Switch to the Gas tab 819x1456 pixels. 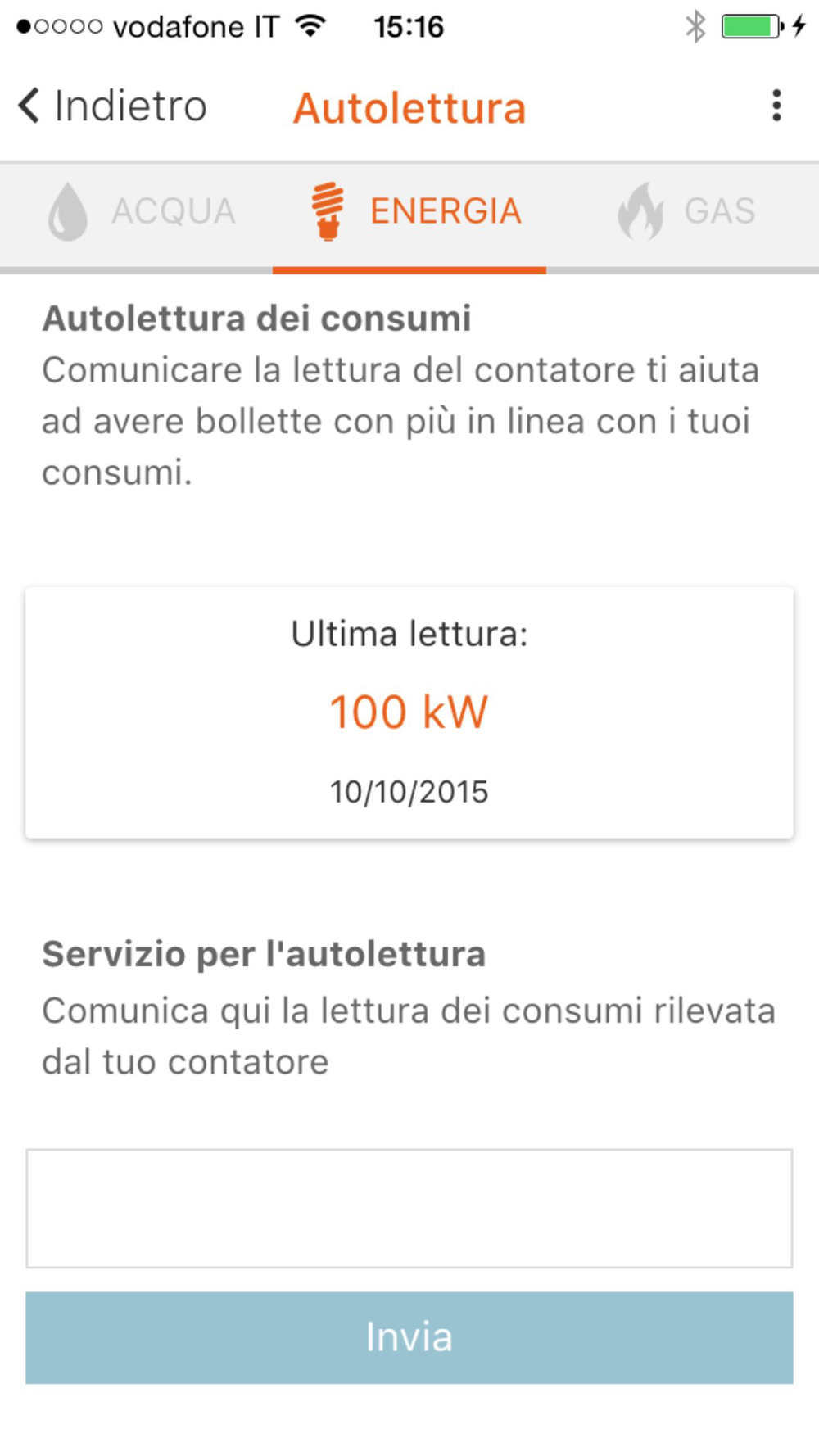(x=683, y=213)
